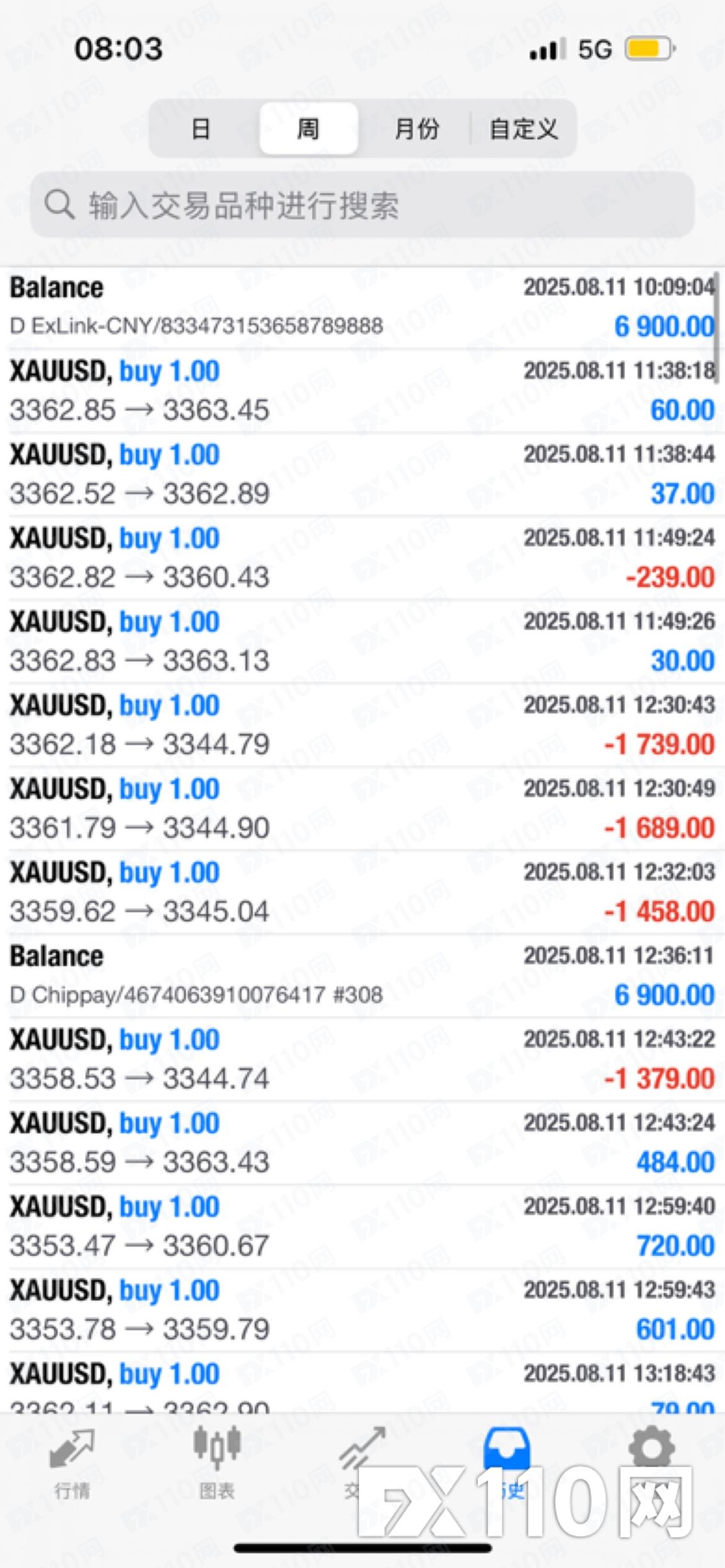Open the XAUUSD trade with -1 739.00 loss
Viewport: 725px width, 1568px height.
coord(362,725)
